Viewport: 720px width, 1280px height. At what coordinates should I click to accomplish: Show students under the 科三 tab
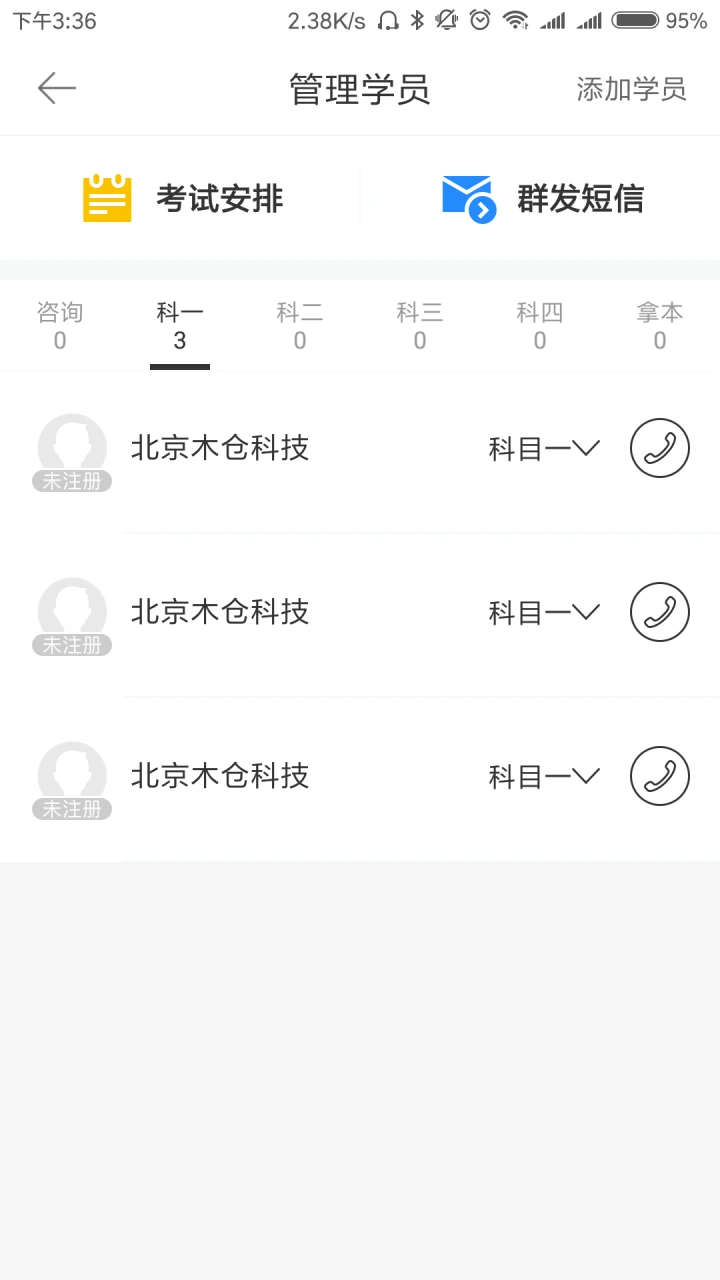tap(420, 326)
